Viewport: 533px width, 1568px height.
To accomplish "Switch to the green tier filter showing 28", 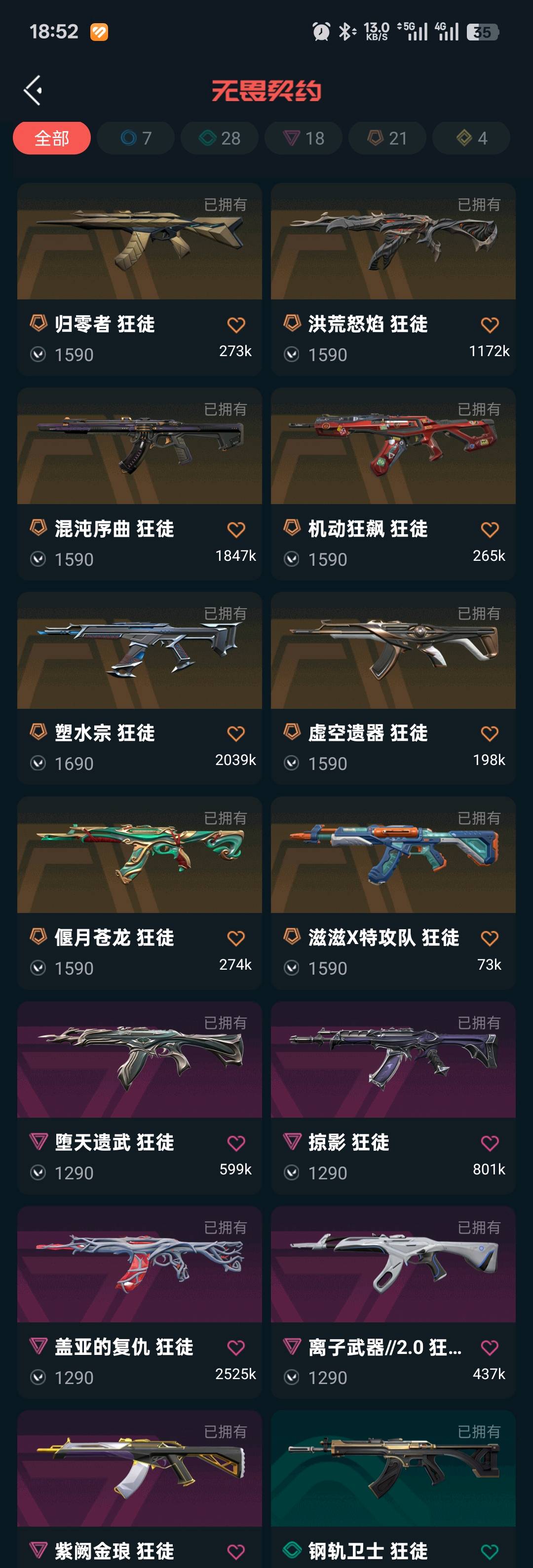I will 219,138.
